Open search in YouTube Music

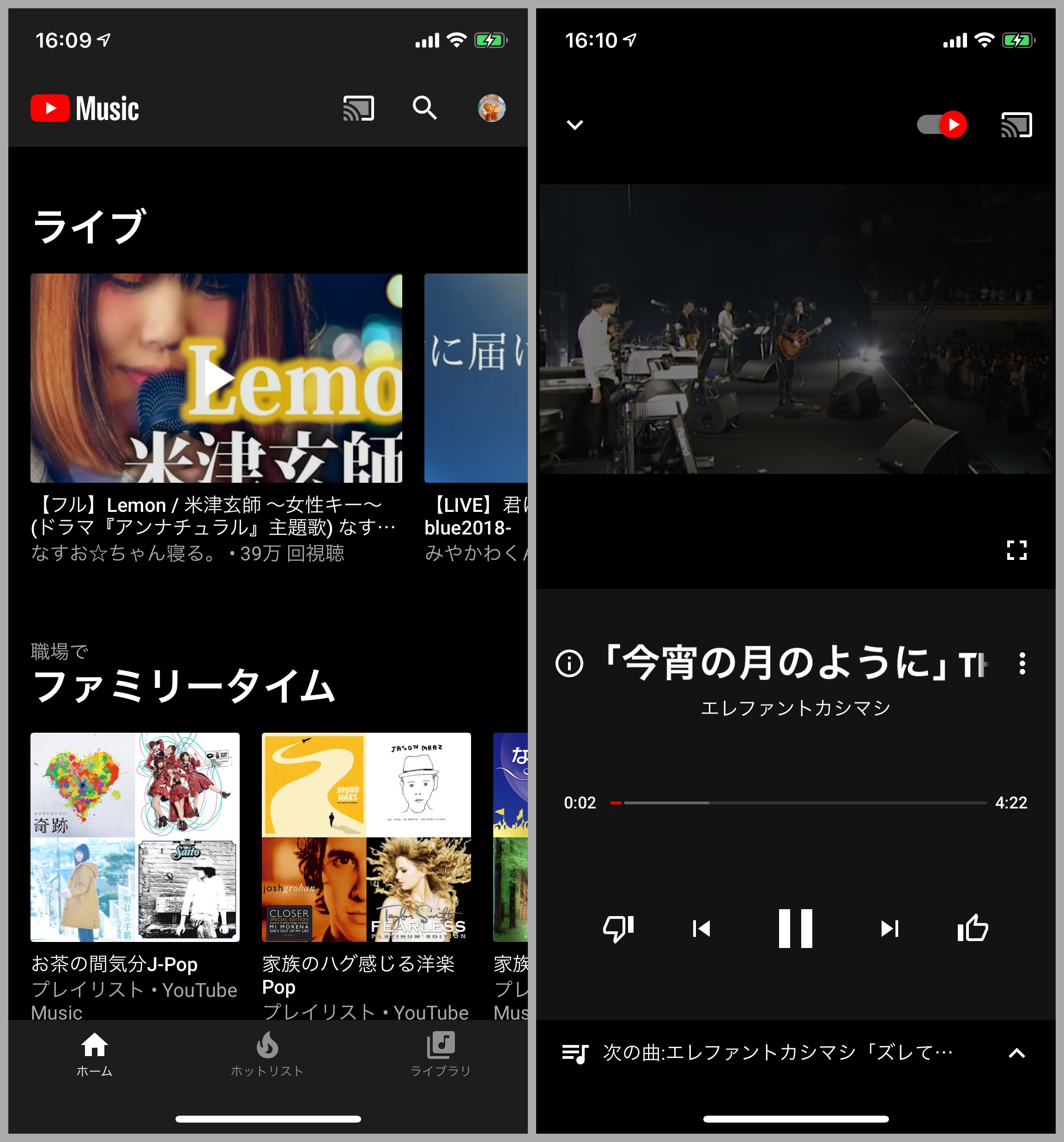(x=424, y=108)
